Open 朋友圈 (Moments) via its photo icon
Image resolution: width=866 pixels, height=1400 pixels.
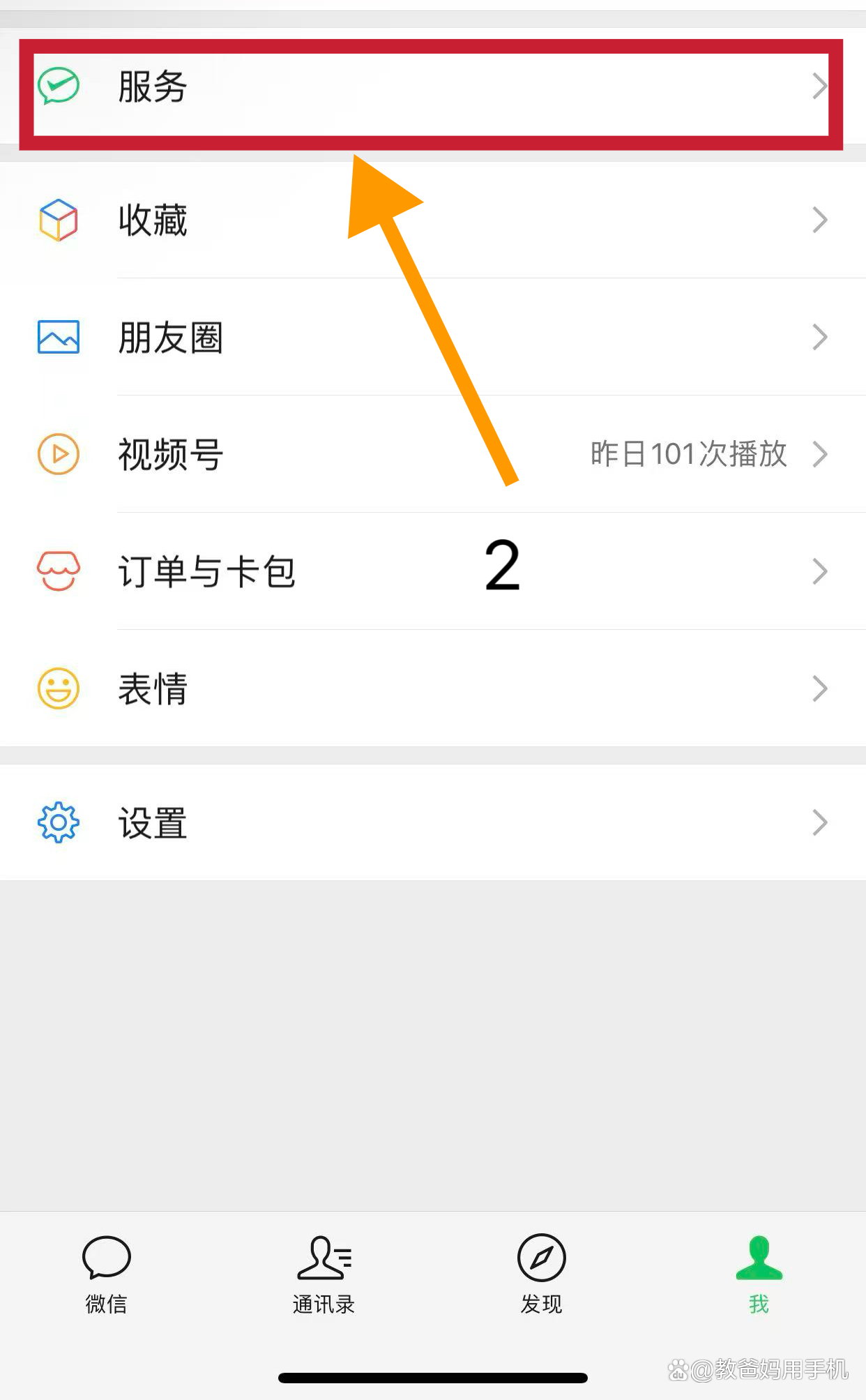coord(58,337)
